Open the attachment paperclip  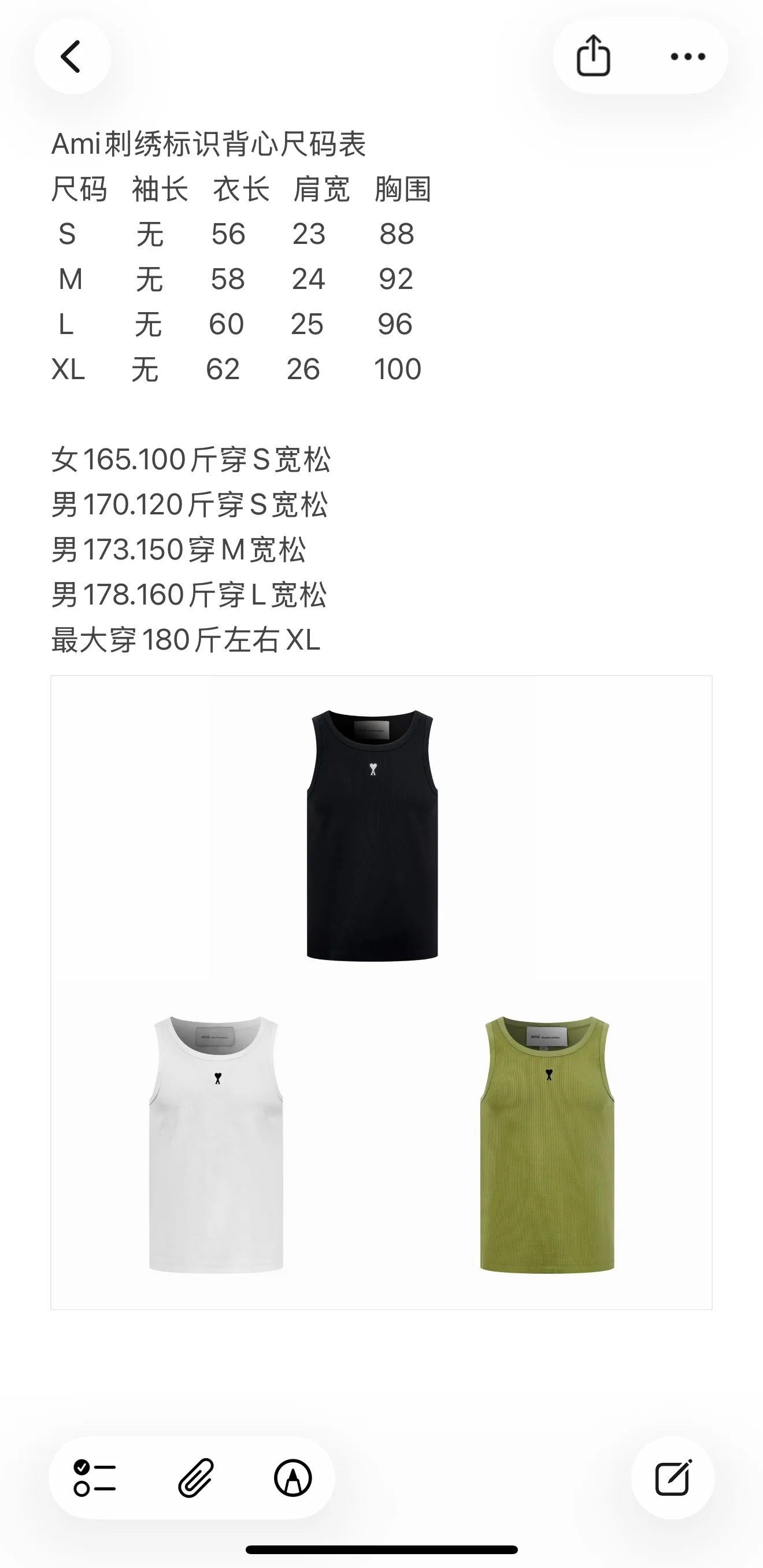pos(195,1477)
